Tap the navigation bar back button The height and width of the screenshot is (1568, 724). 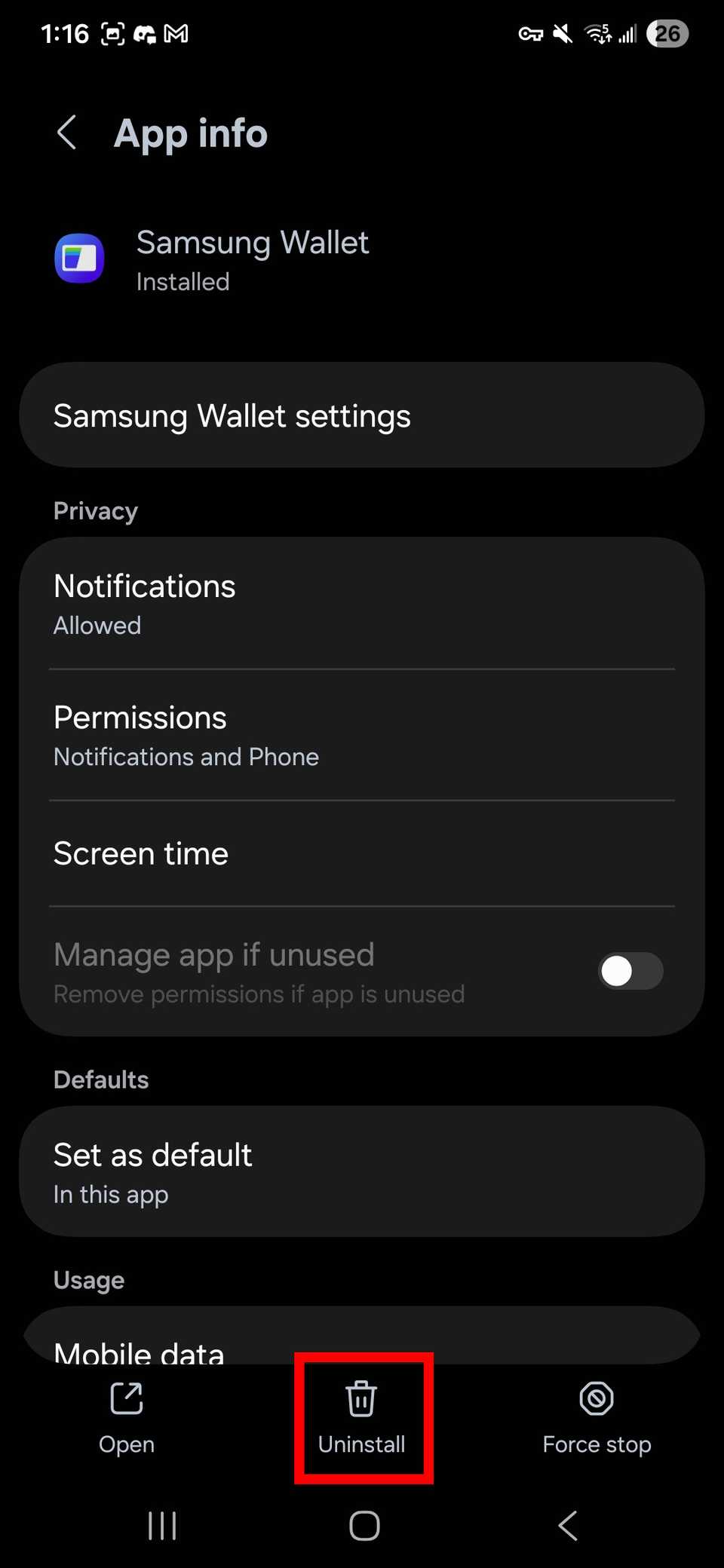(567, 1526)
